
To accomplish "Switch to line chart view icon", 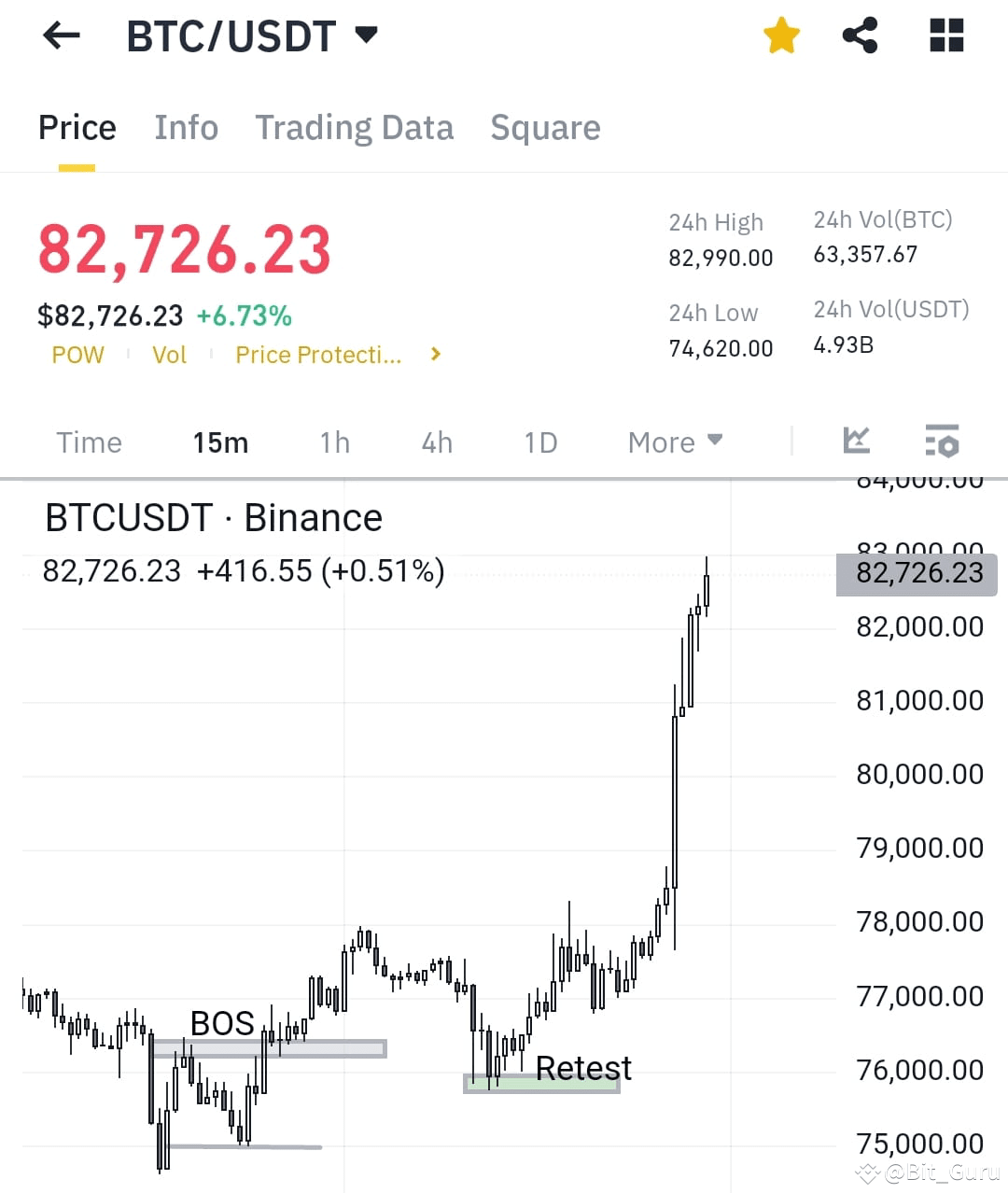I will pyautogui.click(x=856, y=441).
